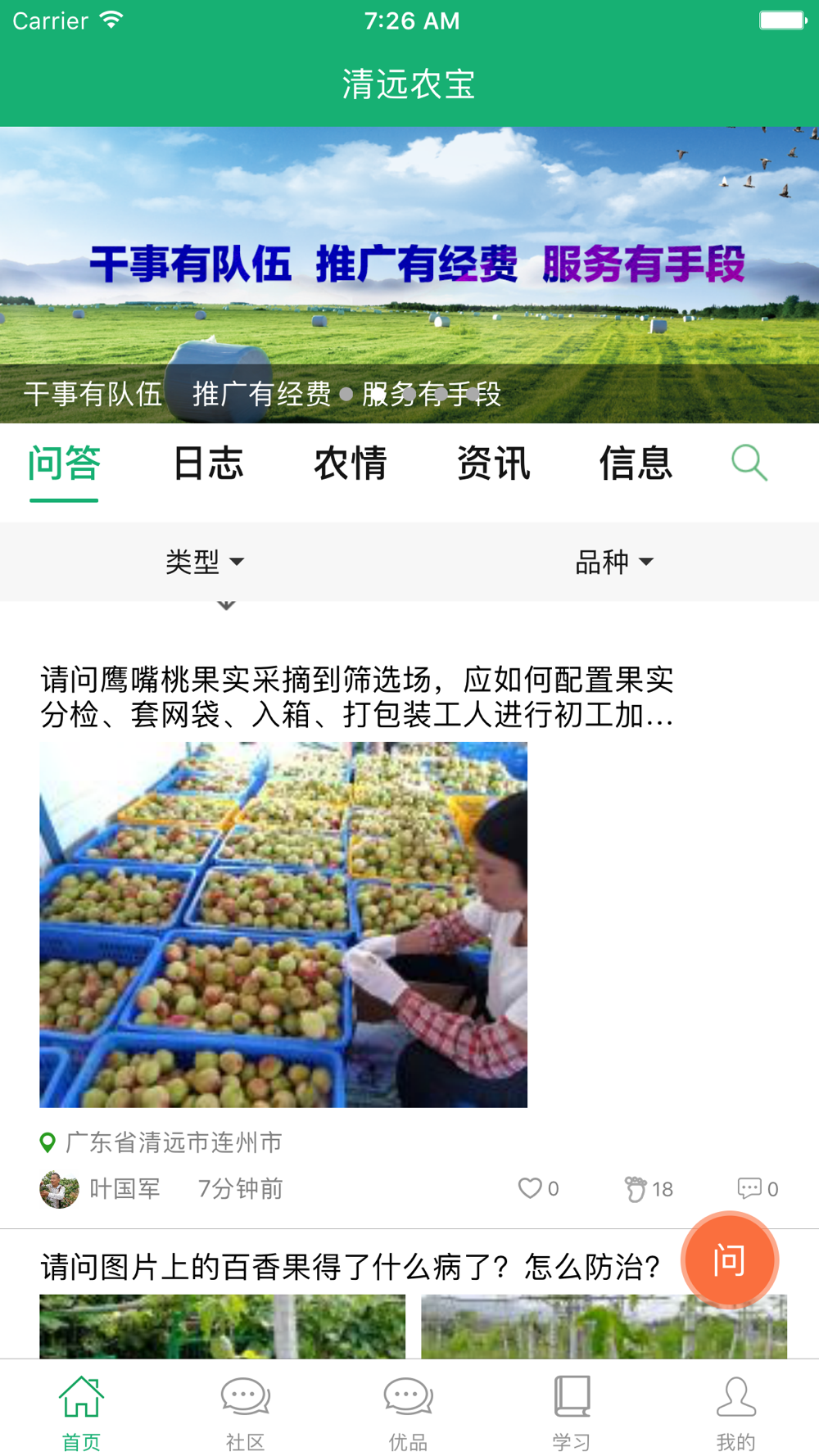819x1456 pixels.
Task: Like 叶国军's question post
Action: (538, 1188)
